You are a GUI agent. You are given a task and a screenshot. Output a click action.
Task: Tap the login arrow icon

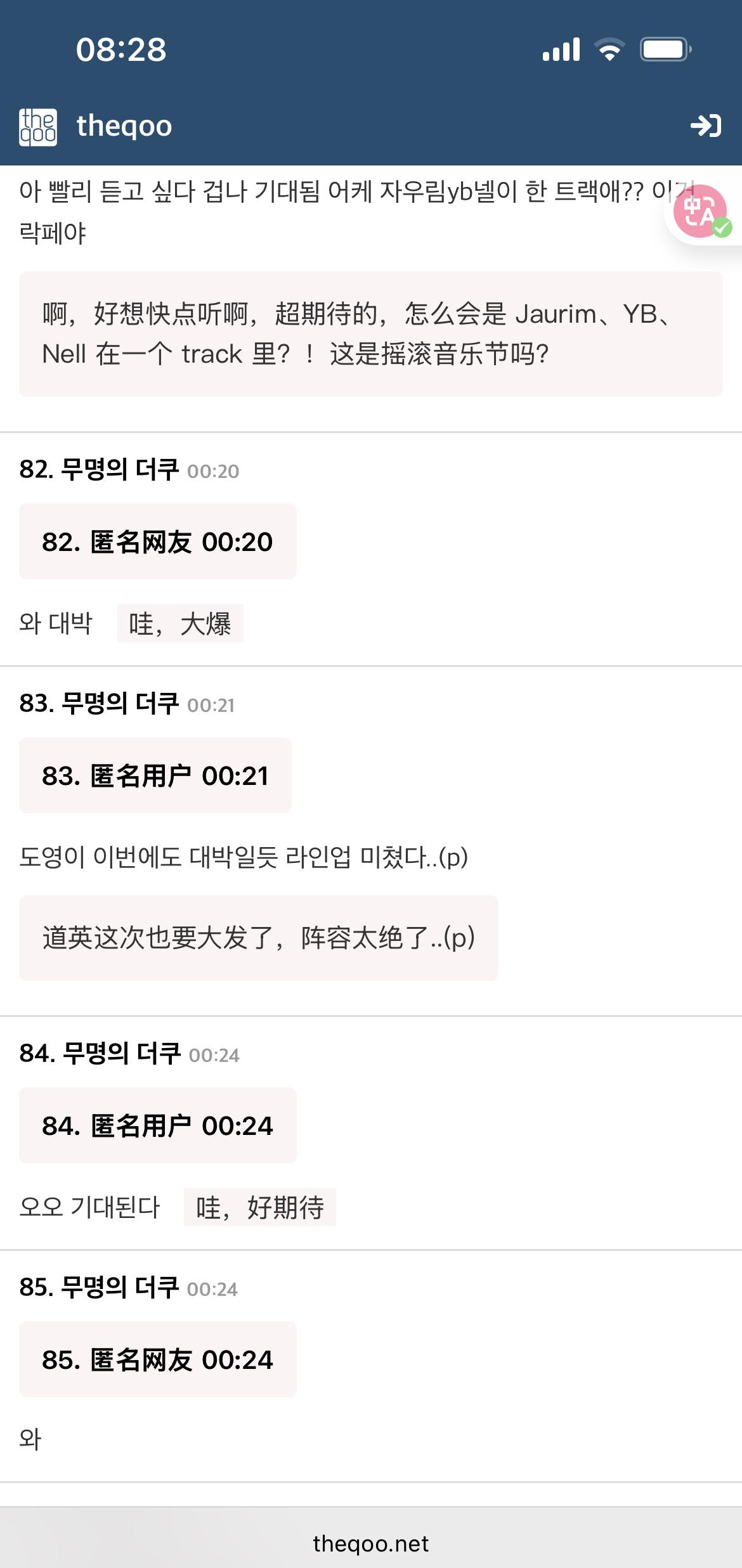[x=706, y=126]
